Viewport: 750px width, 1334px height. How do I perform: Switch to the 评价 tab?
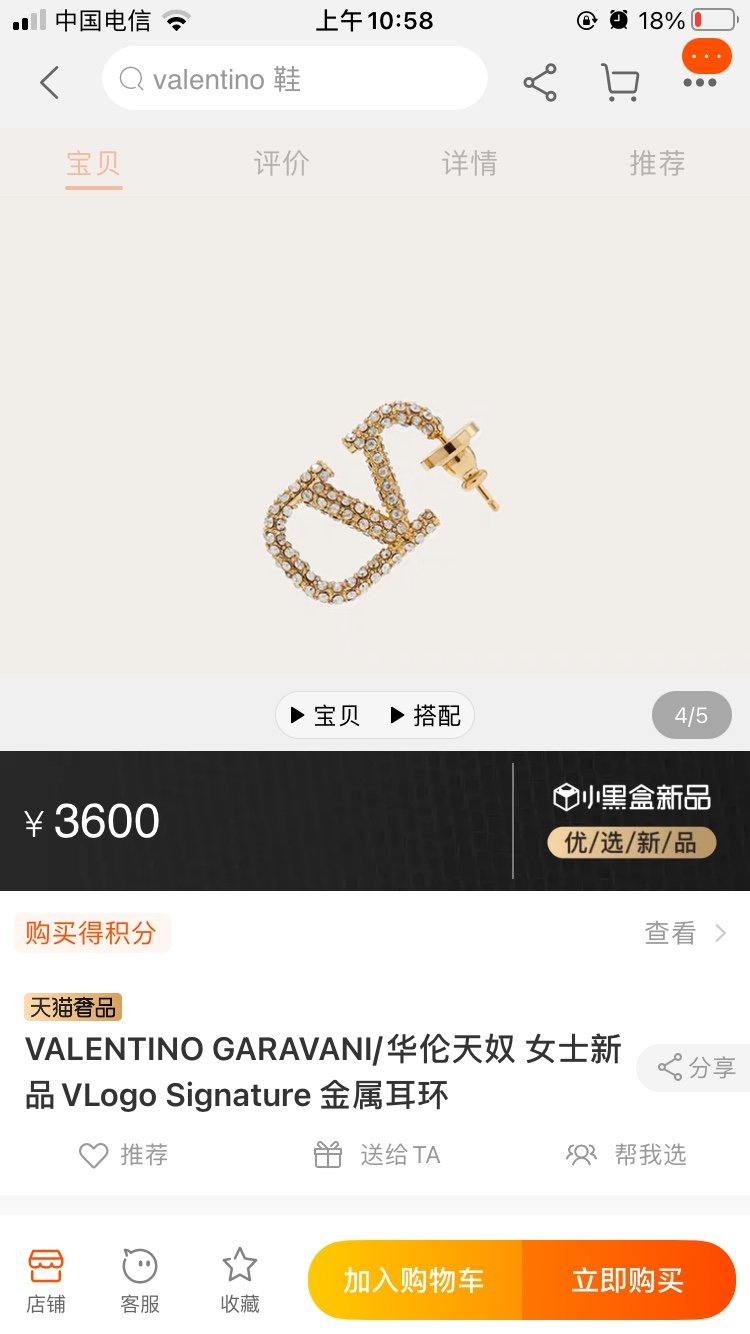281,163
